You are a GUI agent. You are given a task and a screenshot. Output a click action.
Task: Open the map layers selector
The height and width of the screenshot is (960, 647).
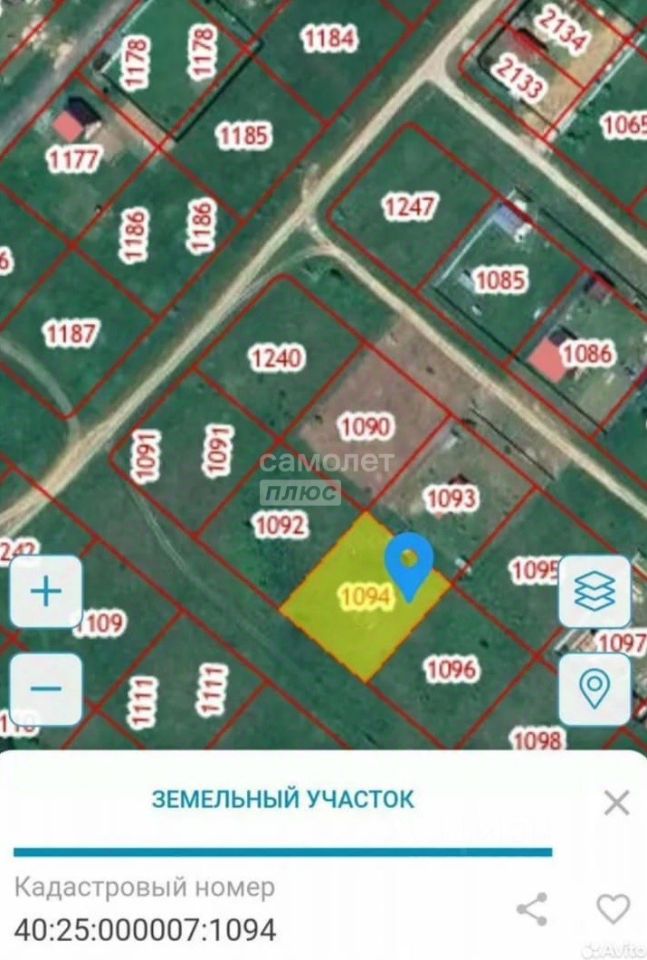pos(594,592)
